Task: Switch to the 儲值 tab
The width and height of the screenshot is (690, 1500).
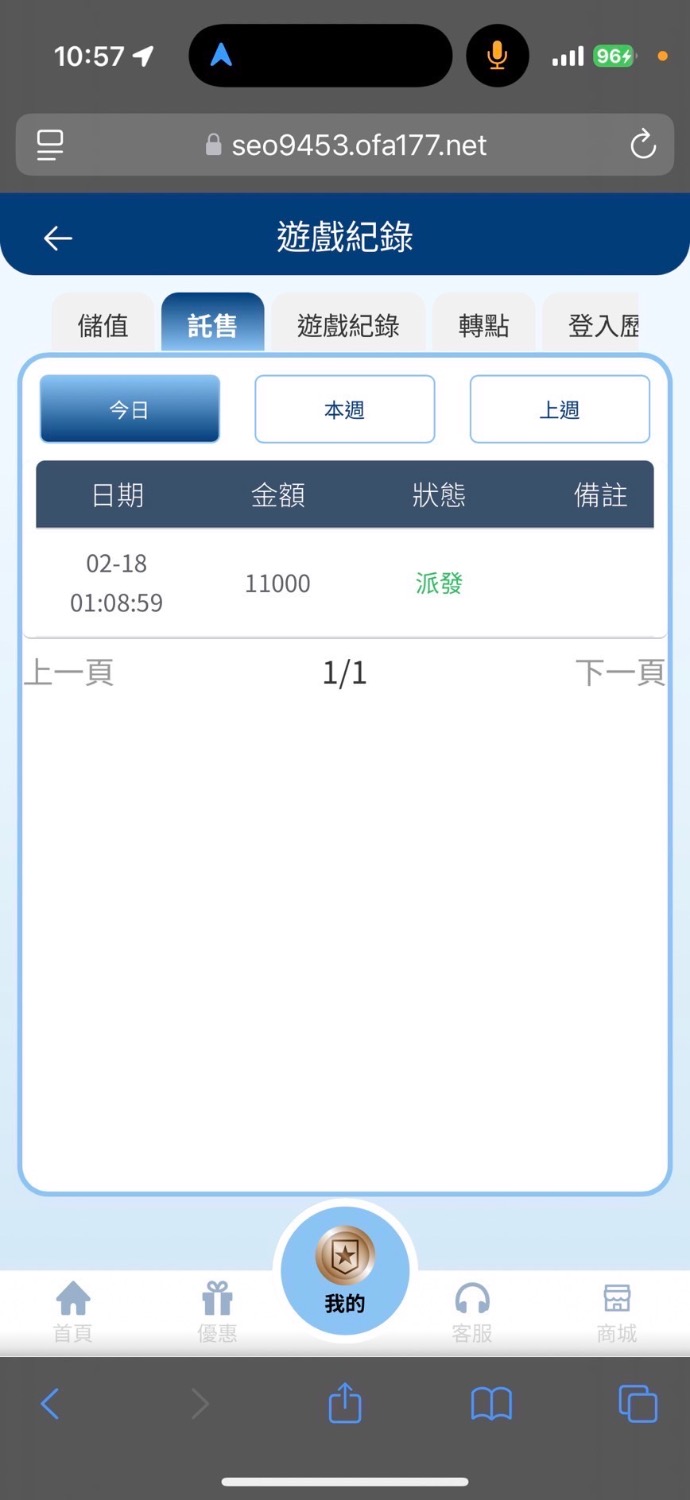Action: point(103,325)
